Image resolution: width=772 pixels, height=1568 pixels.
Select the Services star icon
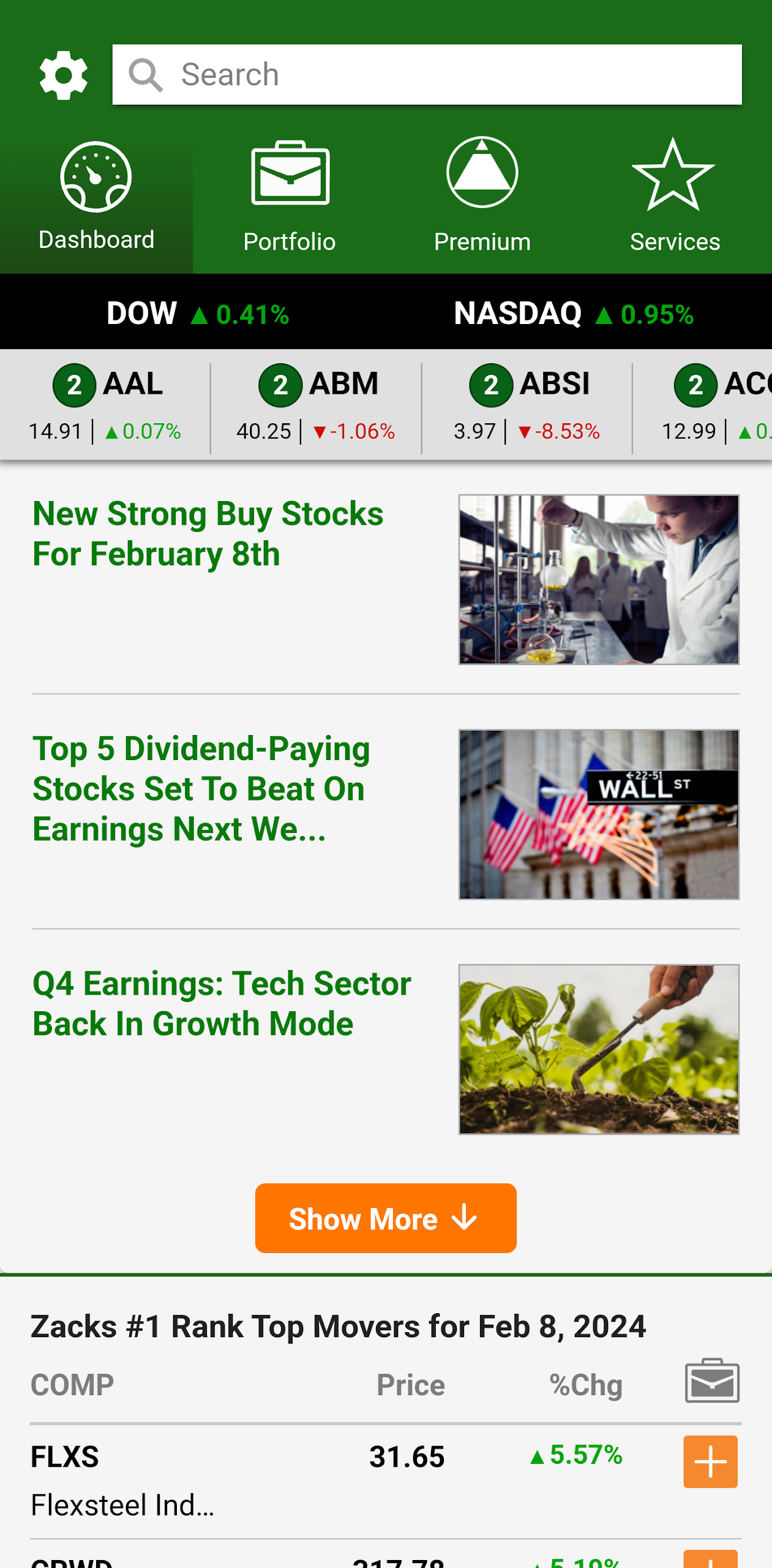coord(674,173)
